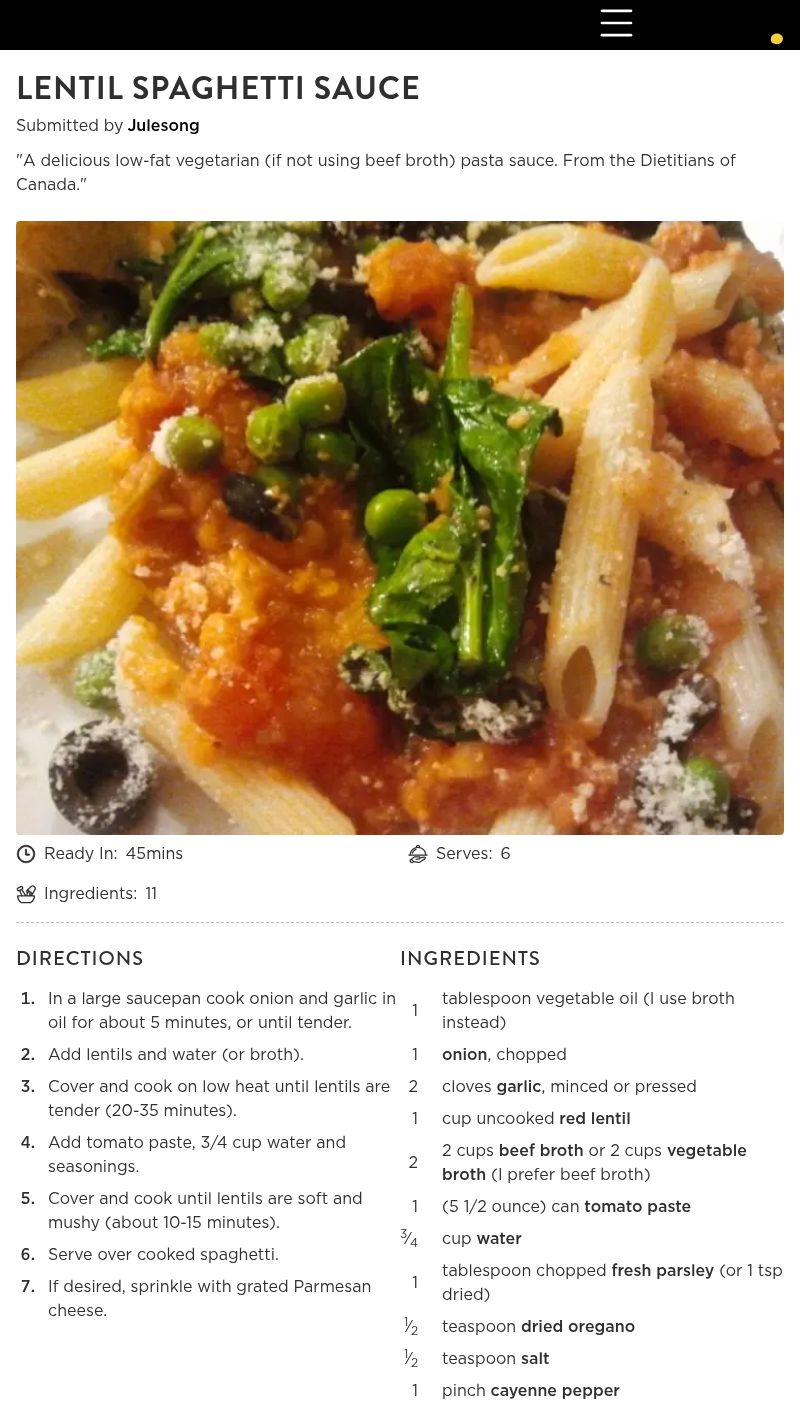Open the fresh parsley ingredient link

(662, 1271)
